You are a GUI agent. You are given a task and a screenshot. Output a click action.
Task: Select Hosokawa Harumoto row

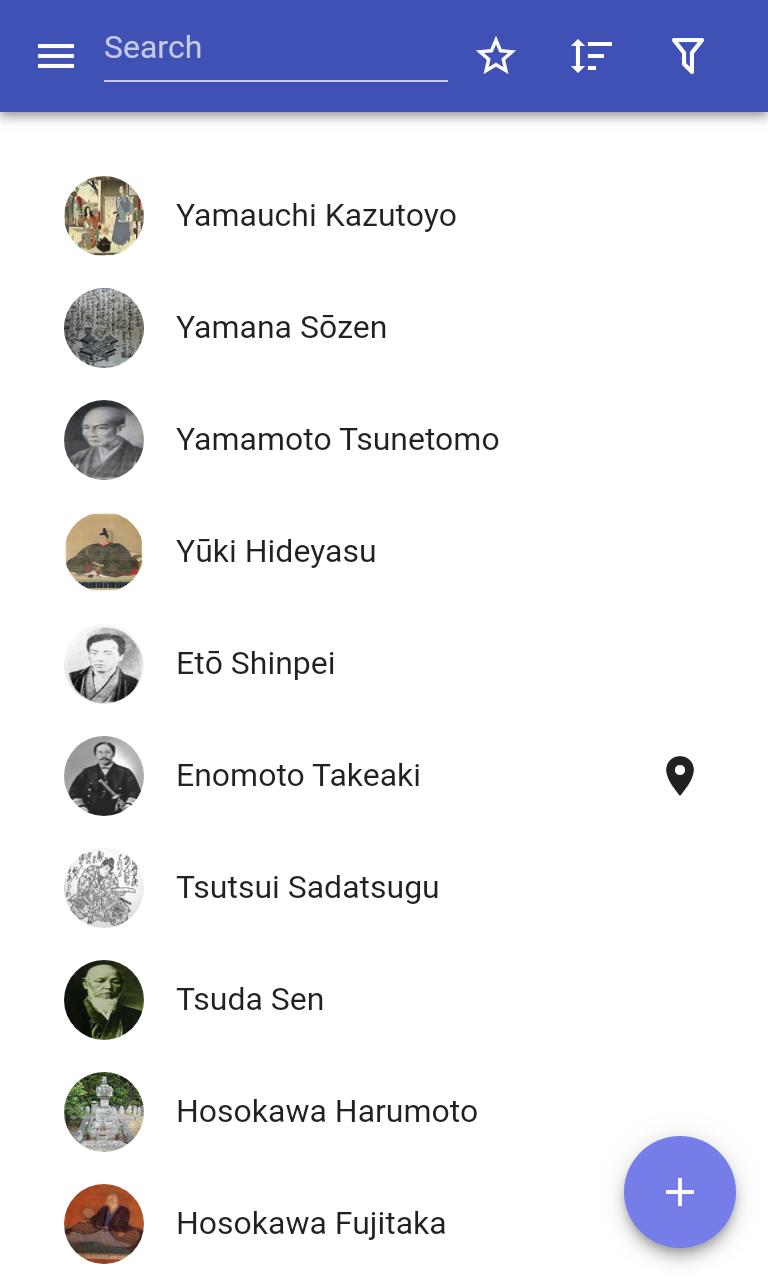point(326,1112)
